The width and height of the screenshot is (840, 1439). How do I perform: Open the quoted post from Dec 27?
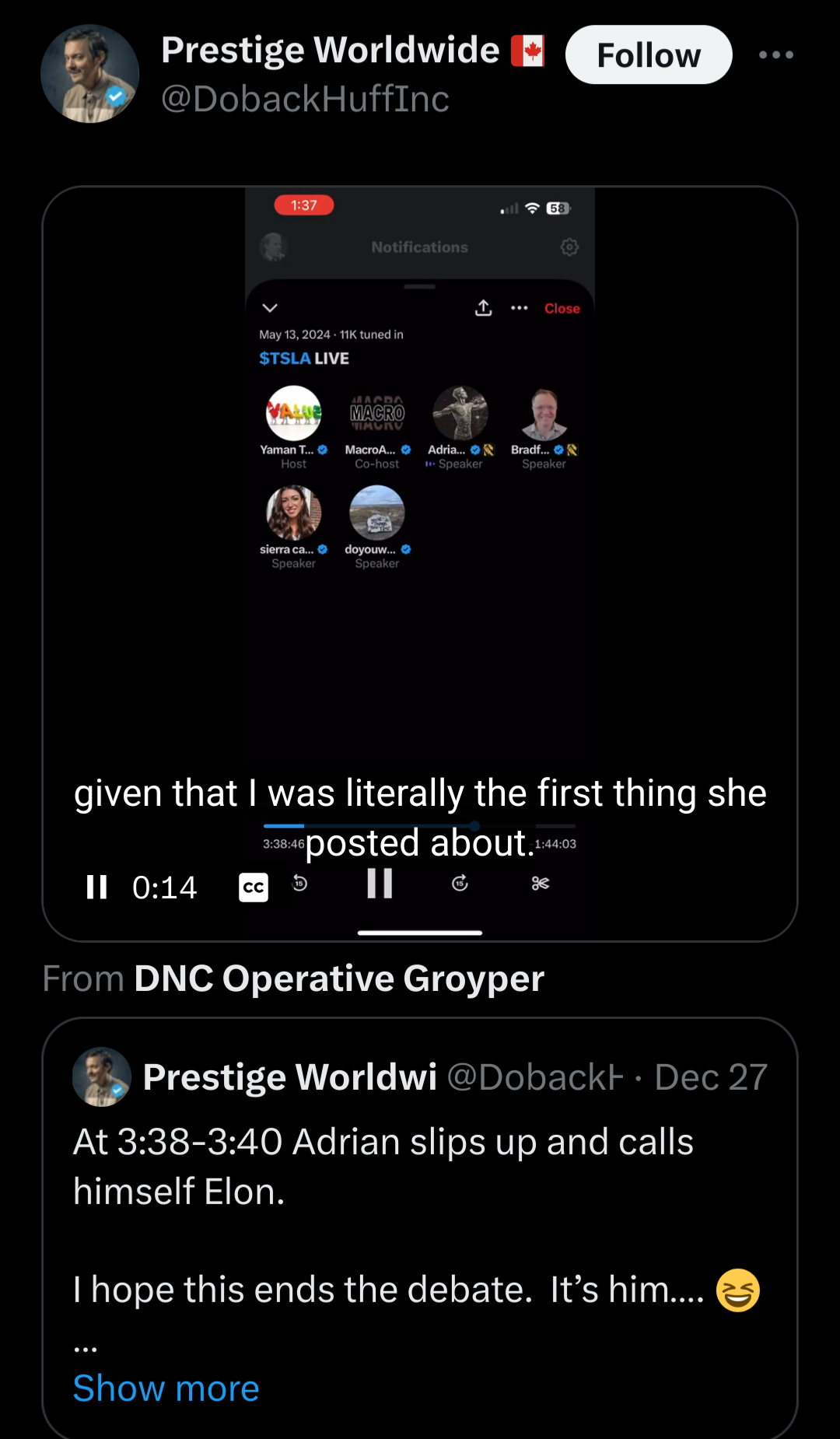[420, 1167]
